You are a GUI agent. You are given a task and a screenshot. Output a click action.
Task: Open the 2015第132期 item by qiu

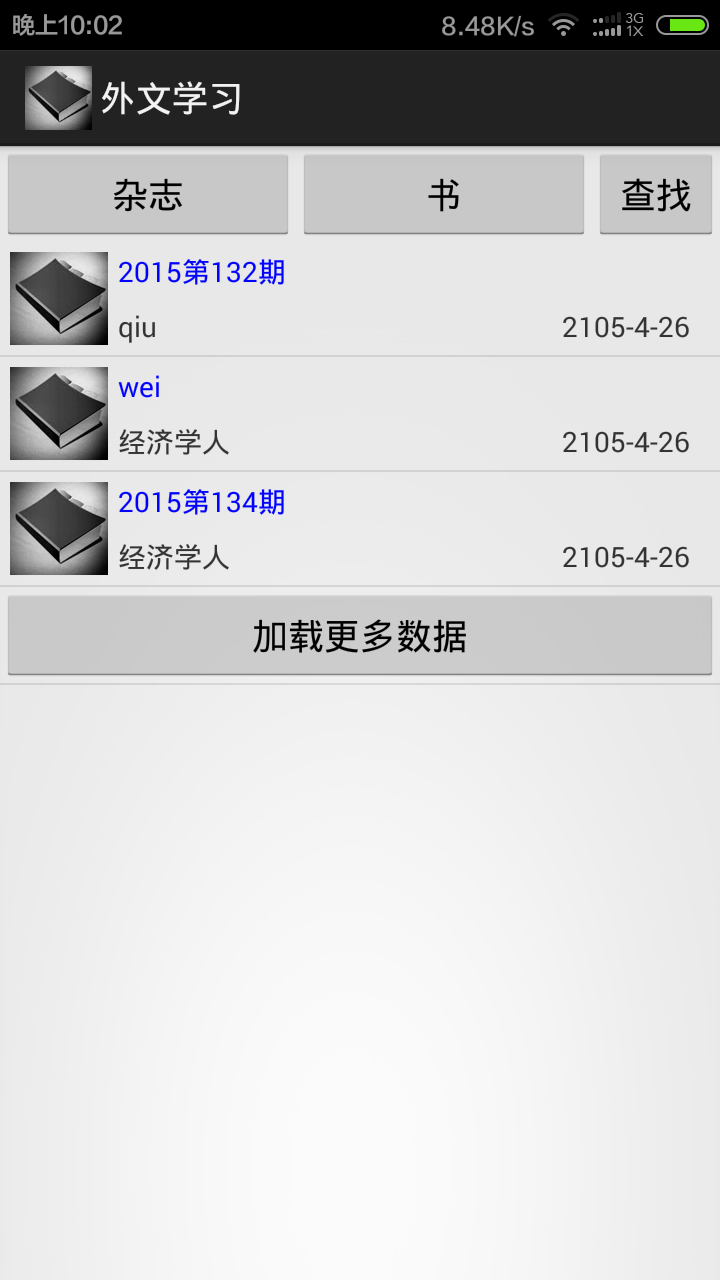pyautogui.click(x=360, y=299)
